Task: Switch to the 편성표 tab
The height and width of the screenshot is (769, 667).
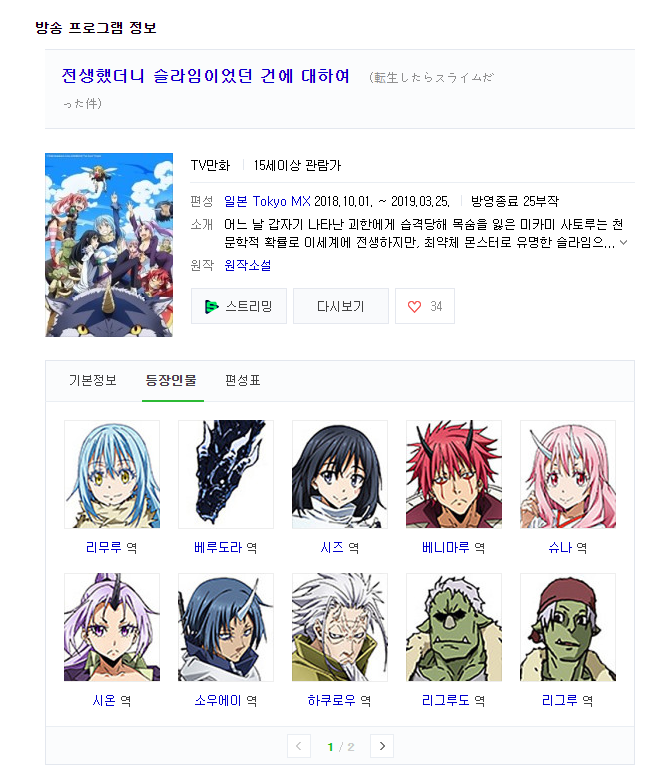Action: point(243,380)
